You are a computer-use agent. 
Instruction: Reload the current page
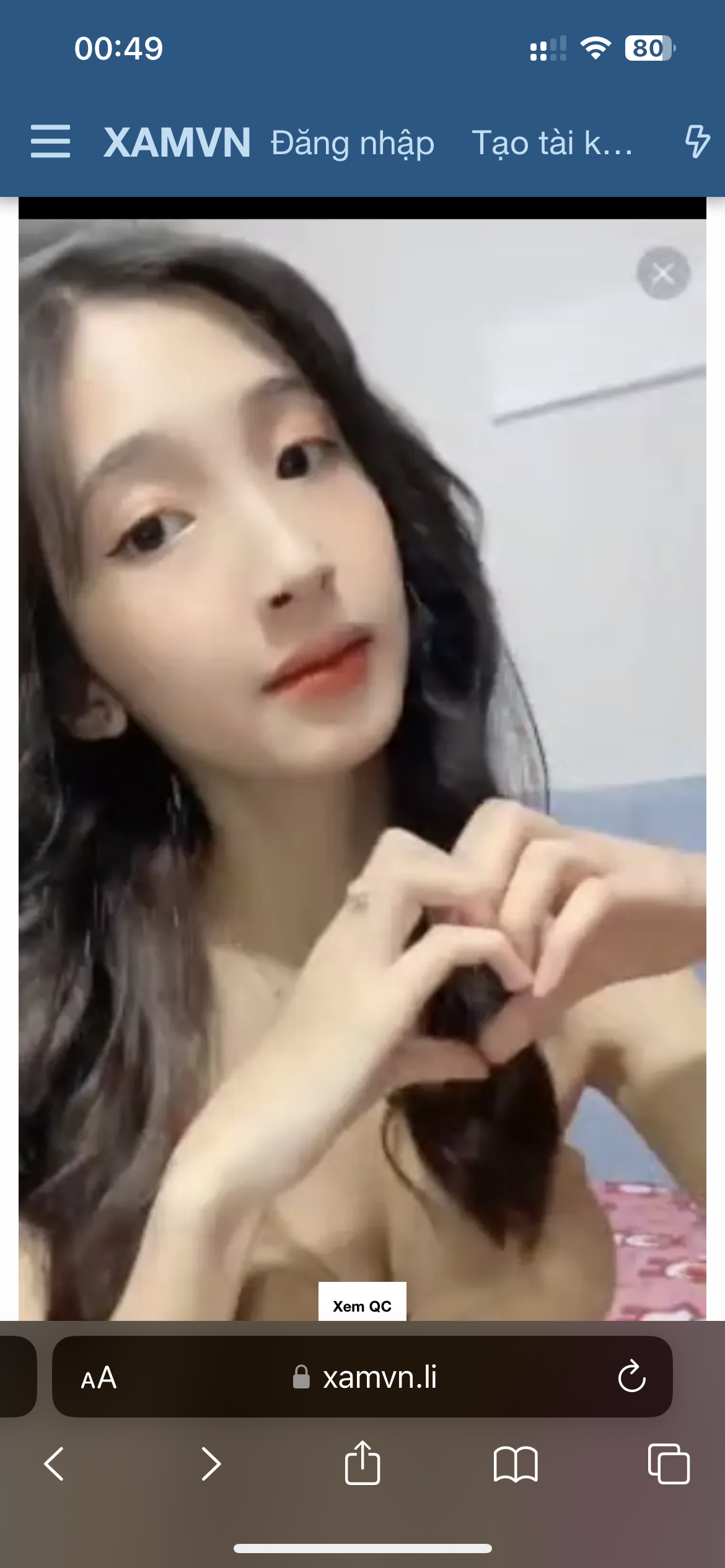pos(631,1377)
